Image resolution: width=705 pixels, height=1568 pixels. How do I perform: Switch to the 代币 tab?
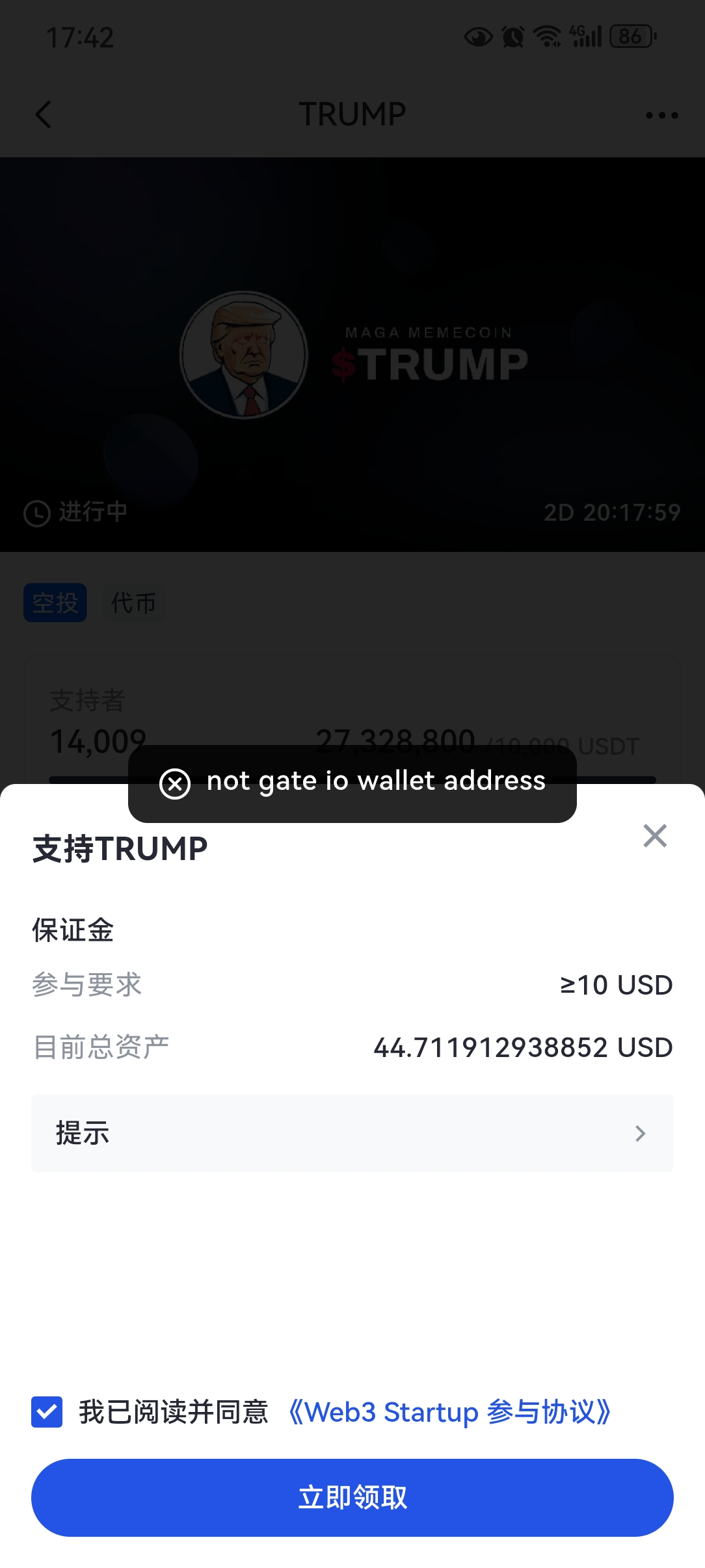(x=133, y=603)
